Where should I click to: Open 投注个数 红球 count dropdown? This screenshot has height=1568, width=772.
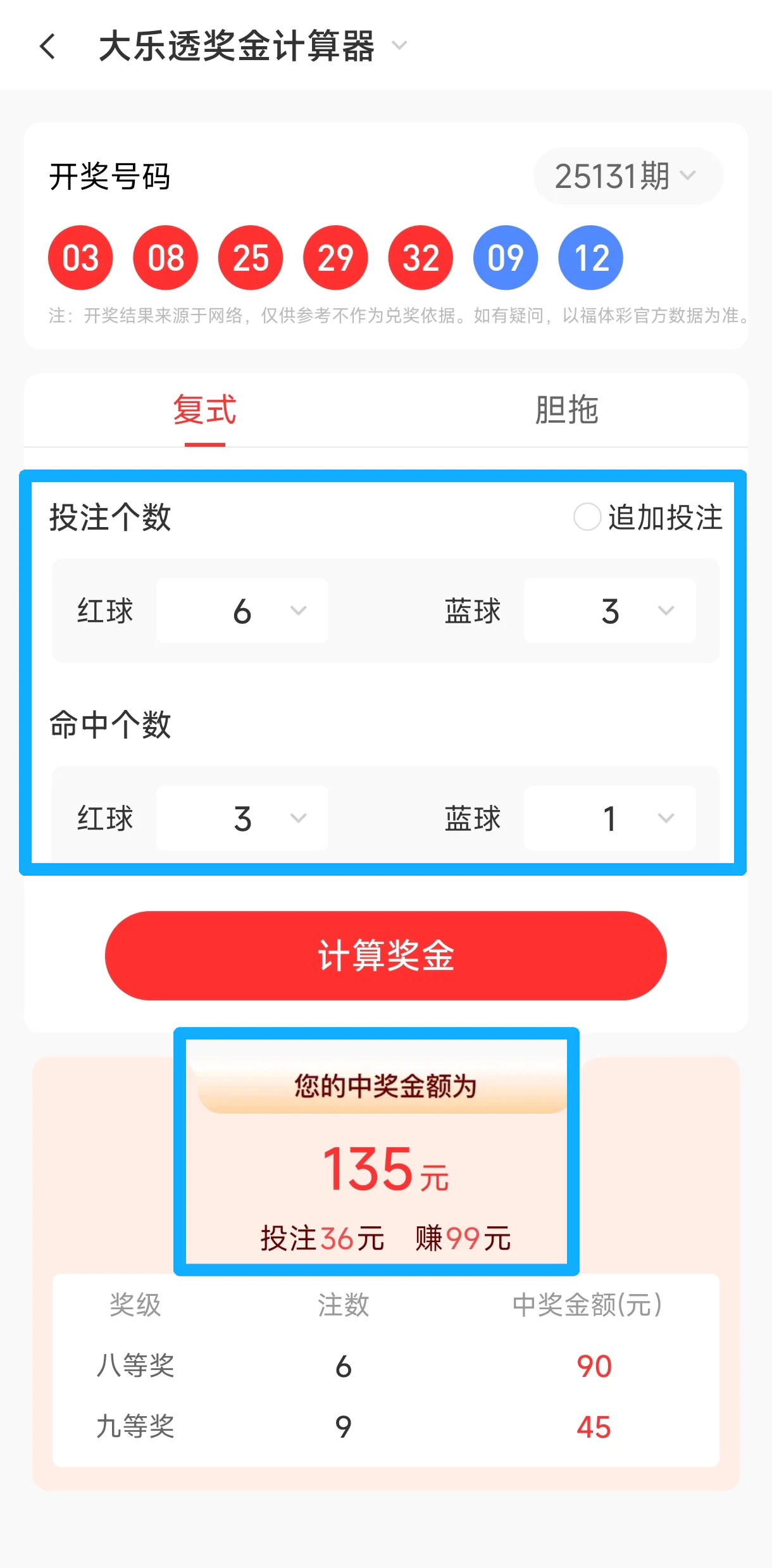point(242,611)
